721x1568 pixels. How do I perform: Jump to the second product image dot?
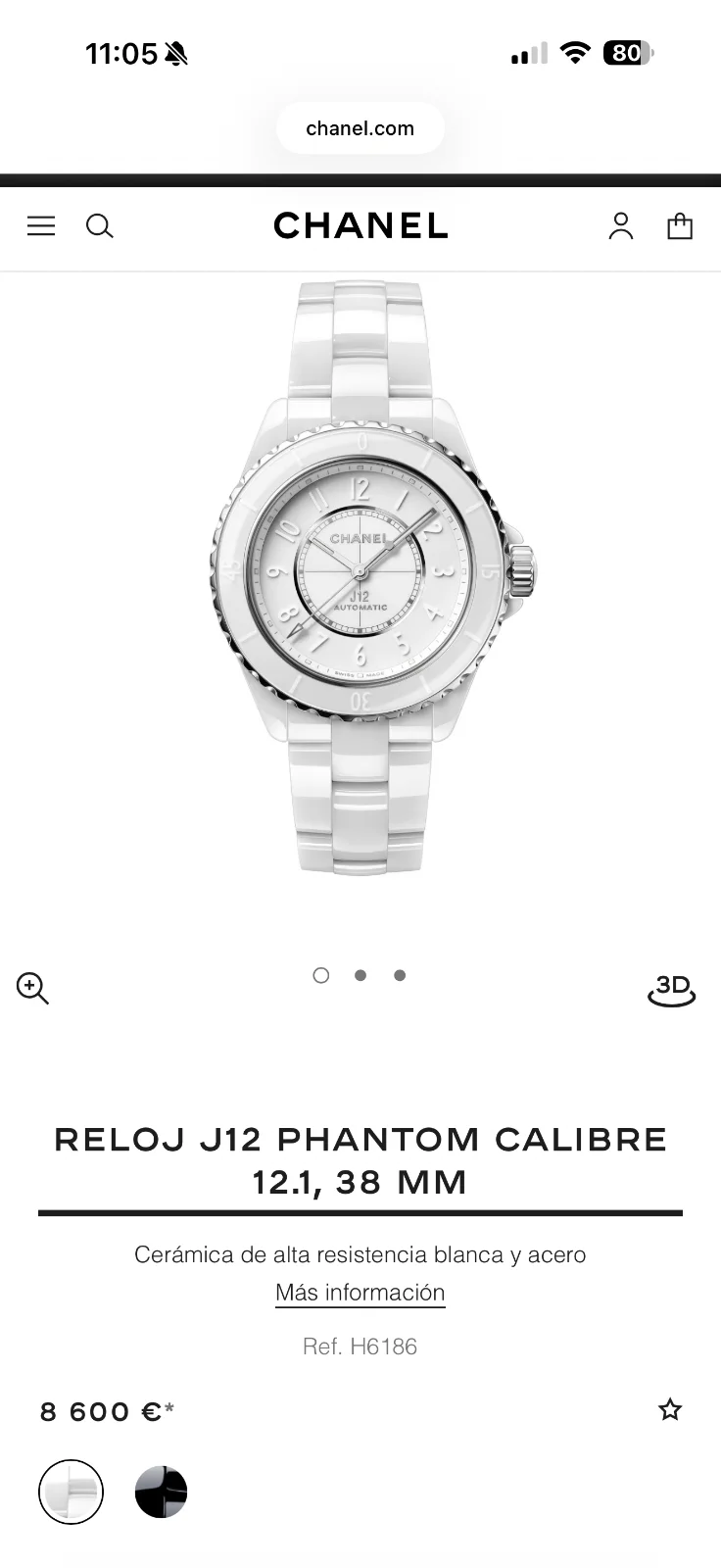(360, 975)
